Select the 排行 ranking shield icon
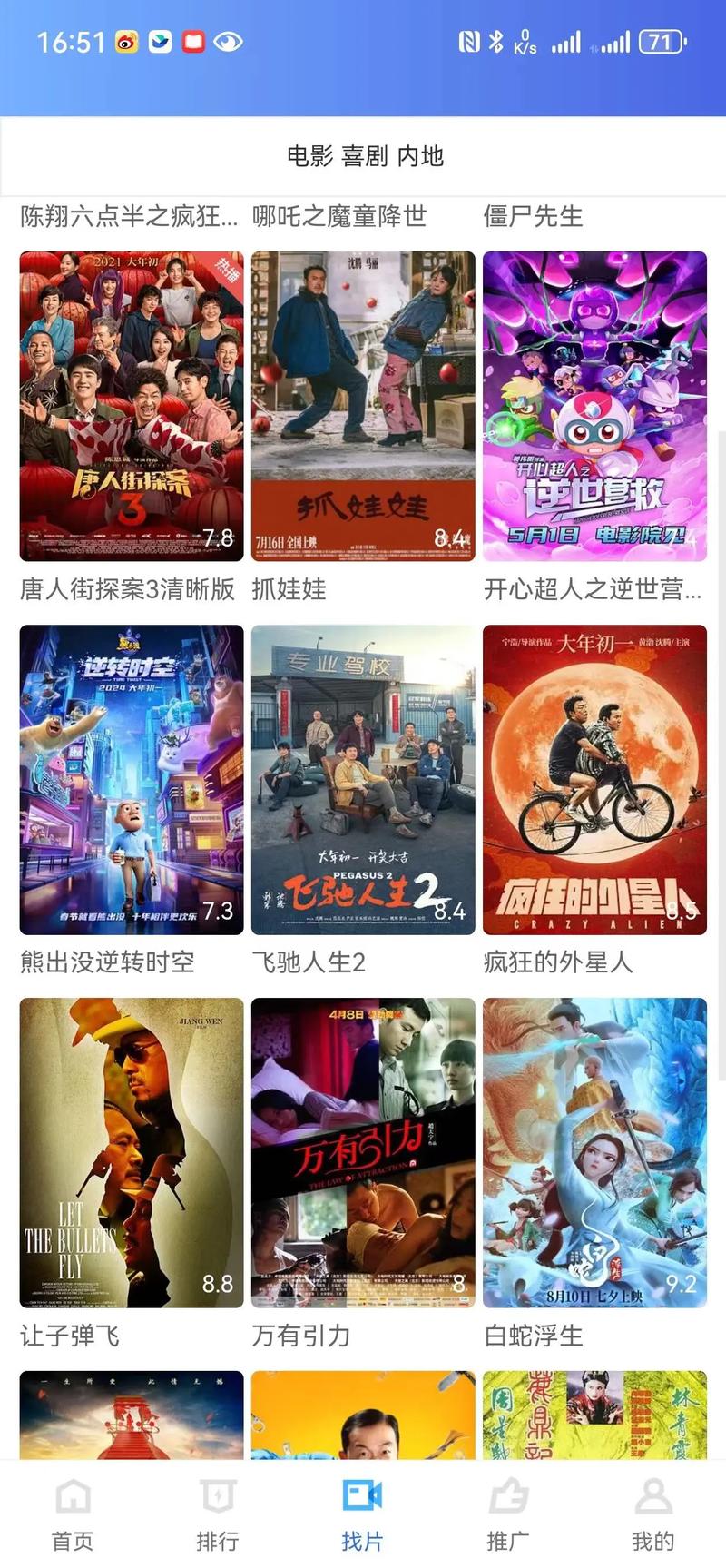 pos(217,1494)
